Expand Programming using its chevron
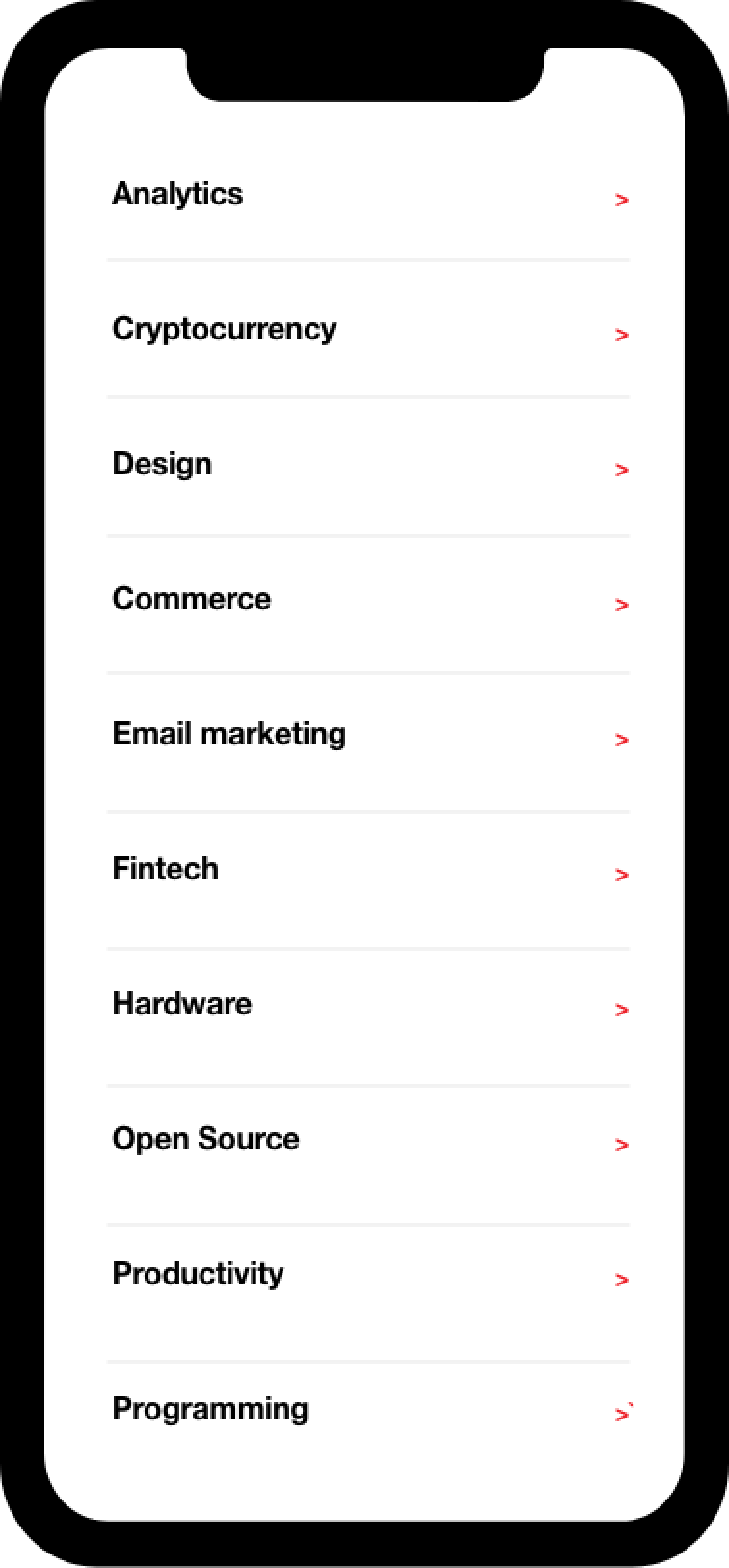 [x=621, y=1411]
